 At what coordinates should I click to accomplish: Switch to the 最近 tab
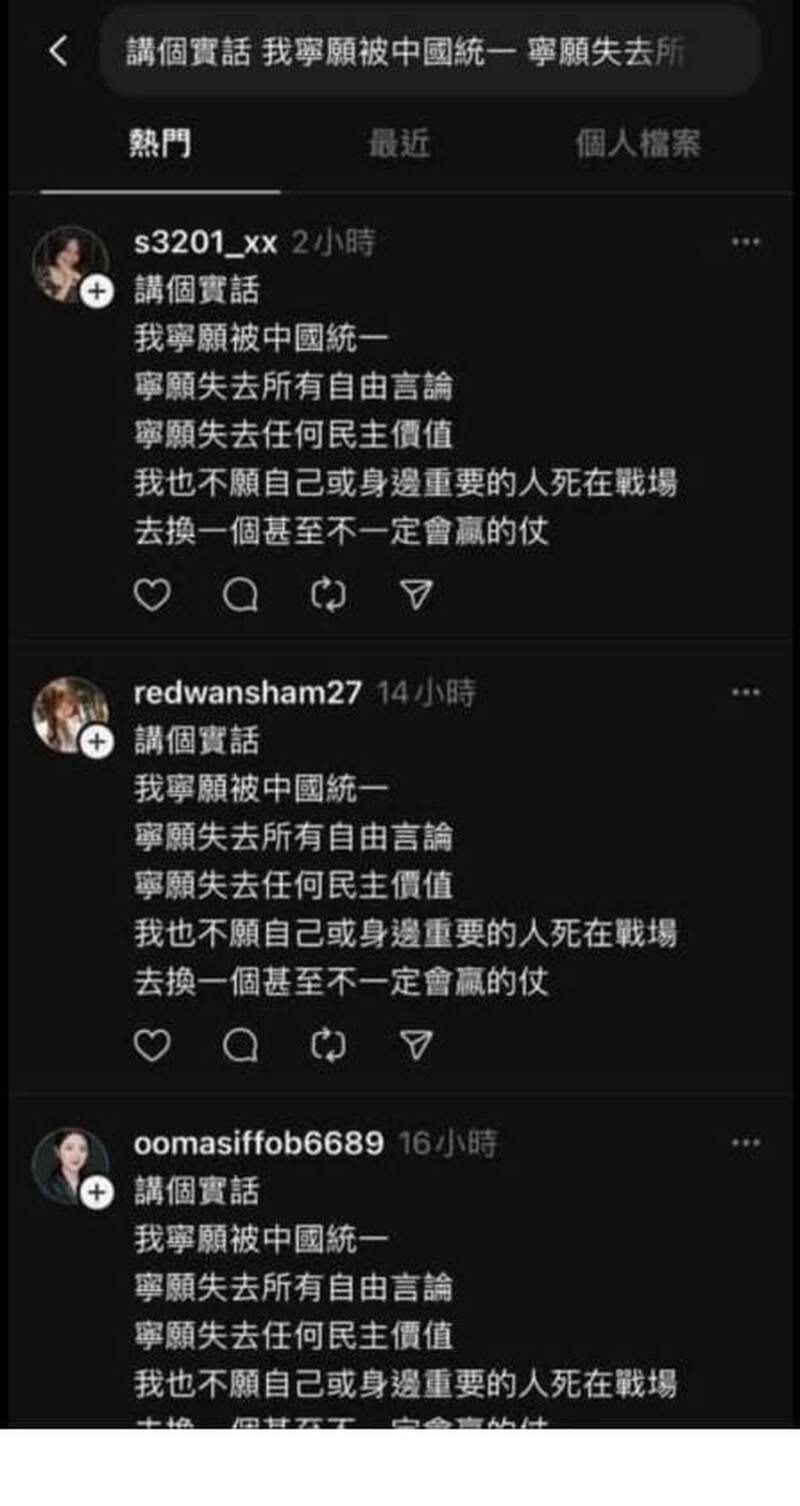pyautogui.click(x=399, y=144)
